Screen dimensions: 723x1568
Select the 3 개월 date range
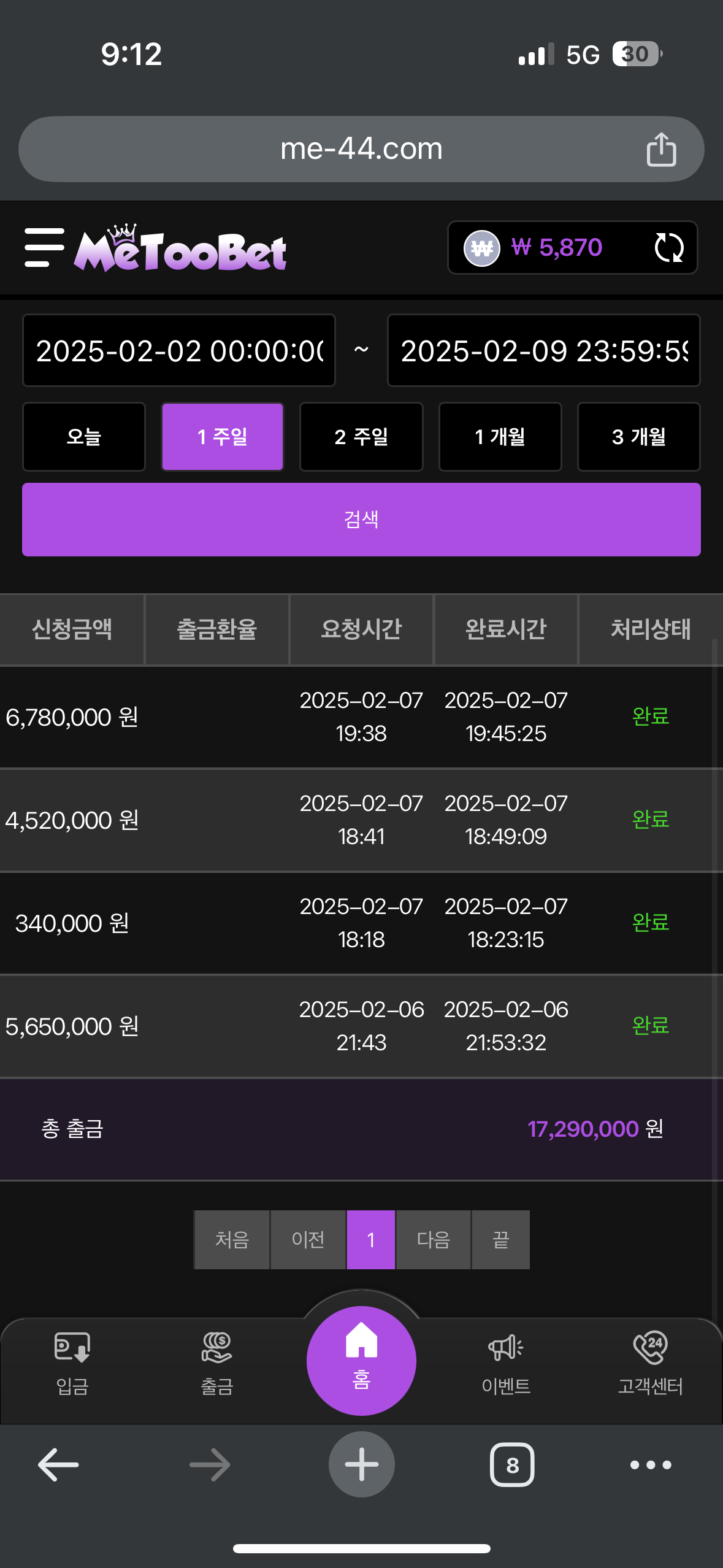638,437
